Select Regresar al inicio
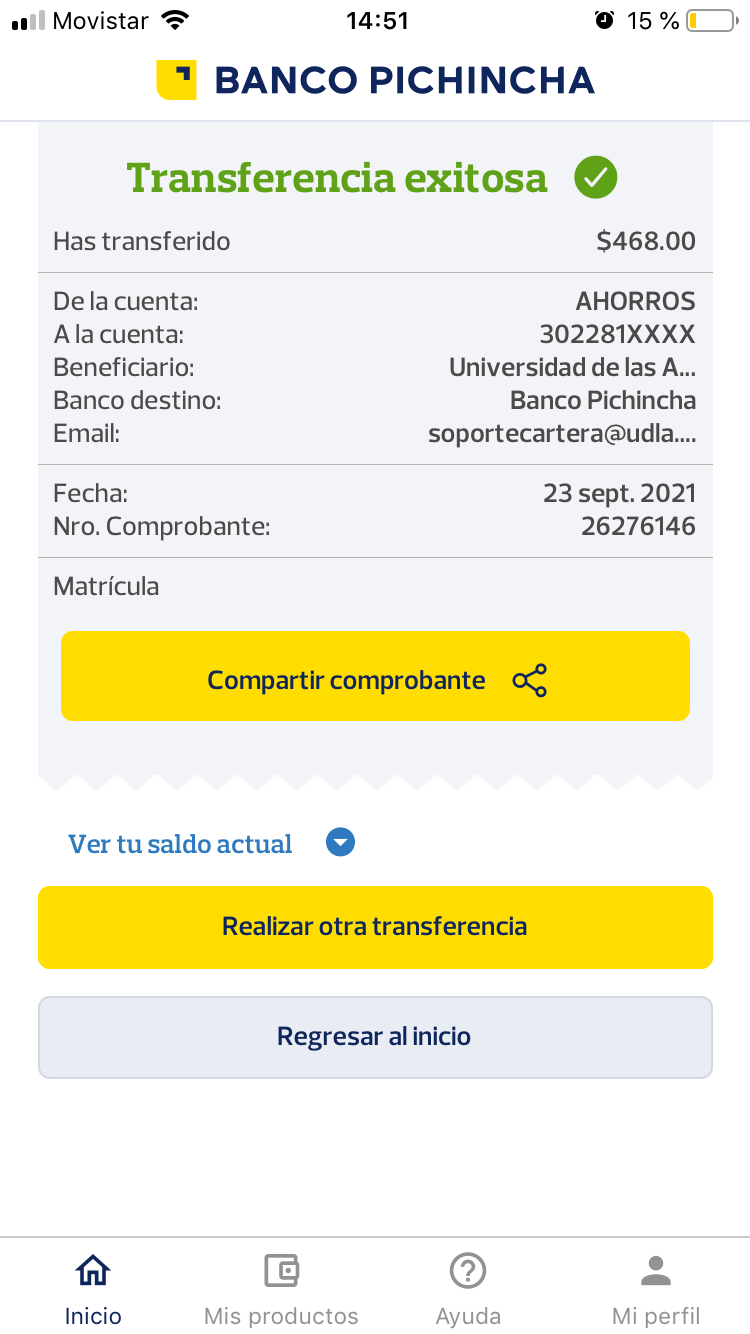 (375, 1037)
